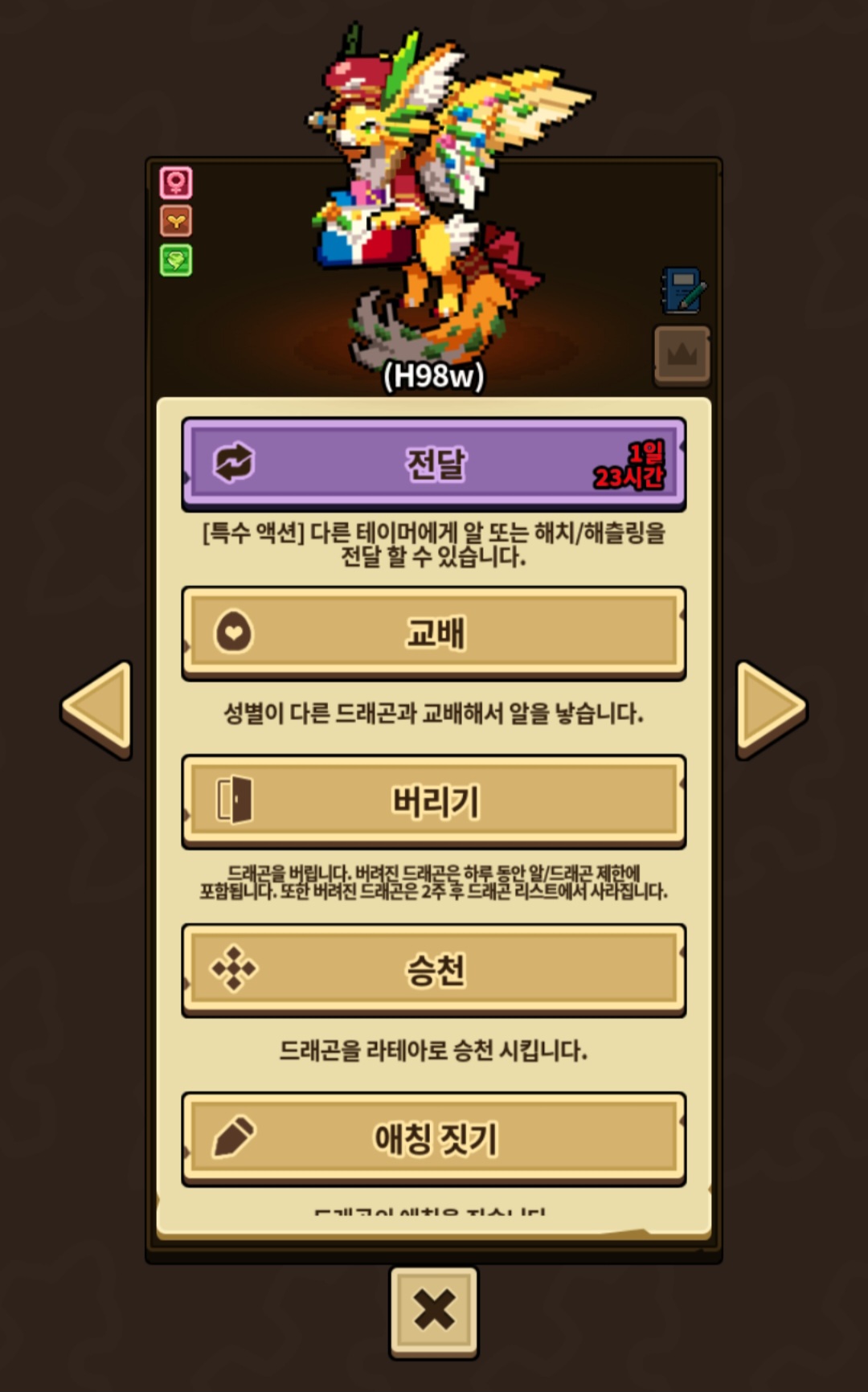868x1392 pixels.
Task: Open the notebook memo icon
Action: pyautogui.click(x=683, y=290)
